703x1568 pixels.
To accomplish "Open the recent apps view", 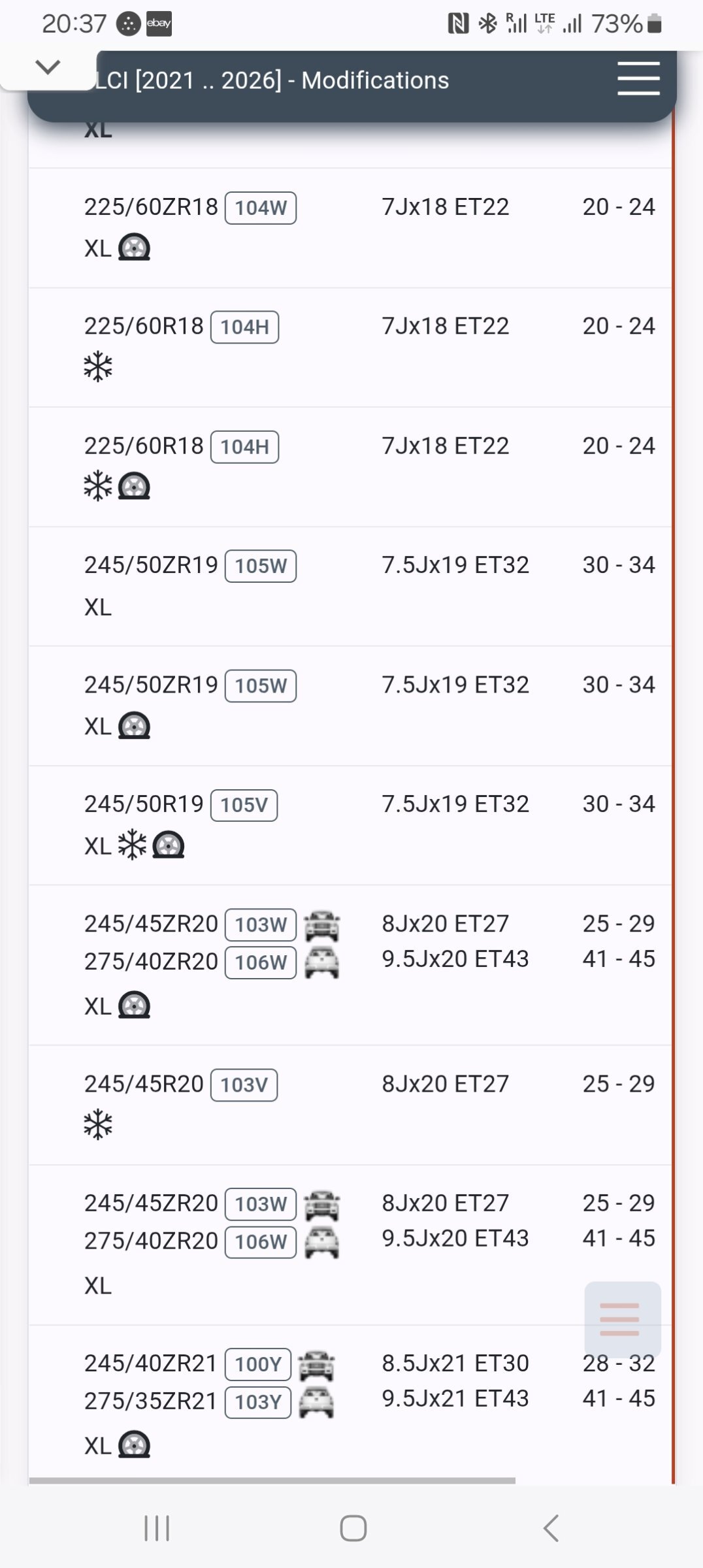I will [x=157, y=1528].
